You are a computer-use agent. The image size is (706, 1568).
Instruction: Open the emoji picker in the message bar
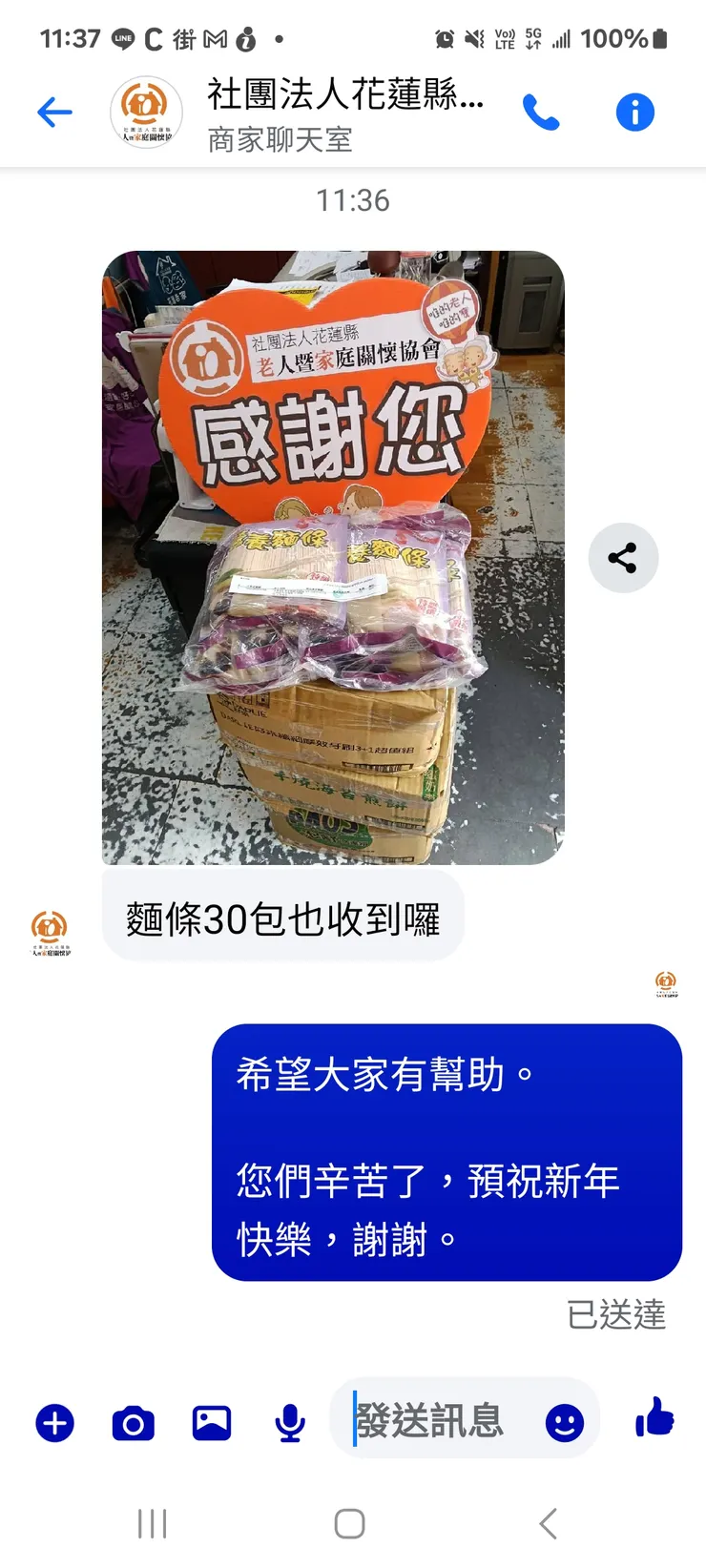563,1422
